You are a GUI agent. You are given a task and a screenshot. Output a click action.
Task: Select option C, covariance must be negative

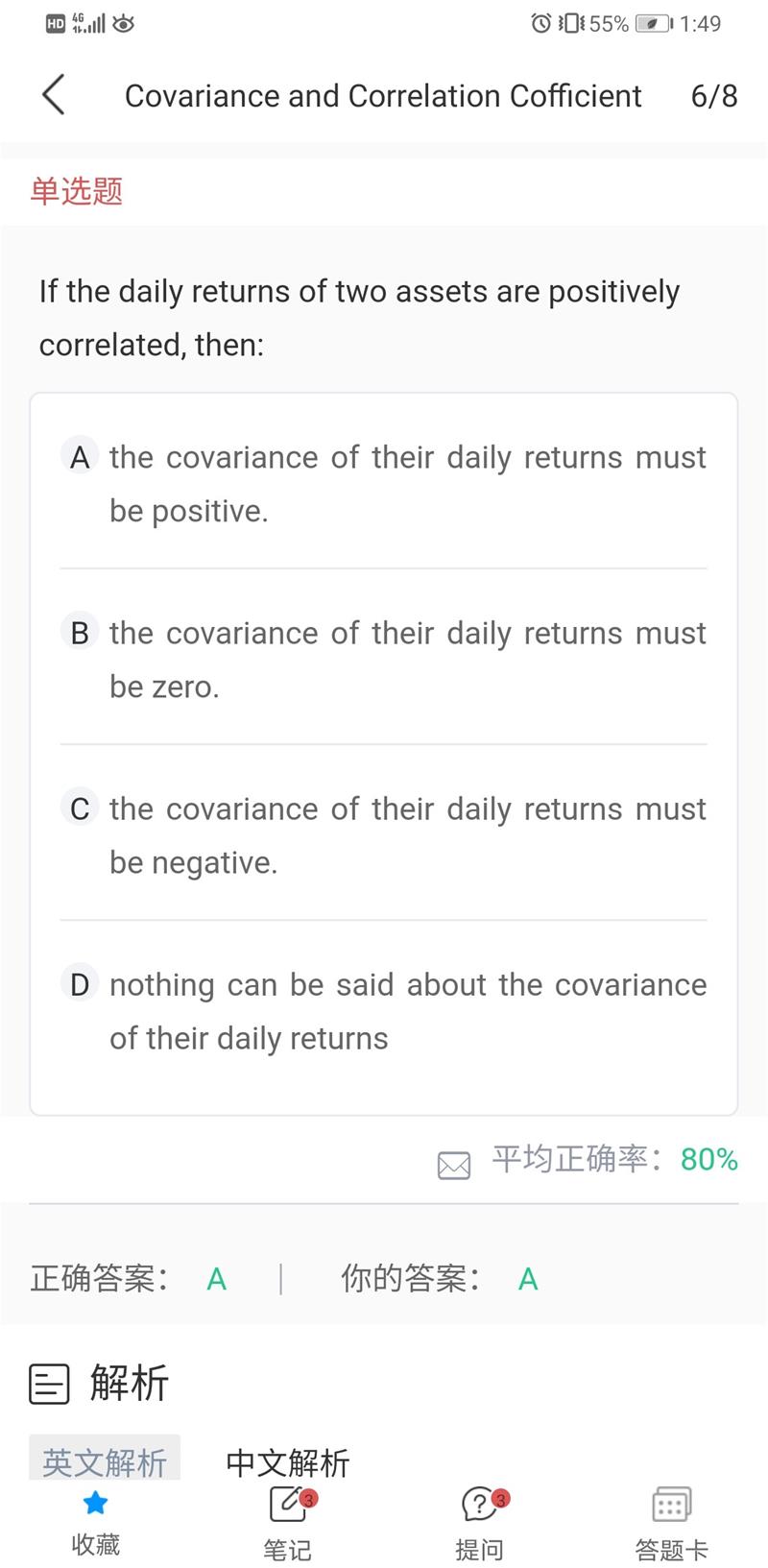(x=384, y=834)
